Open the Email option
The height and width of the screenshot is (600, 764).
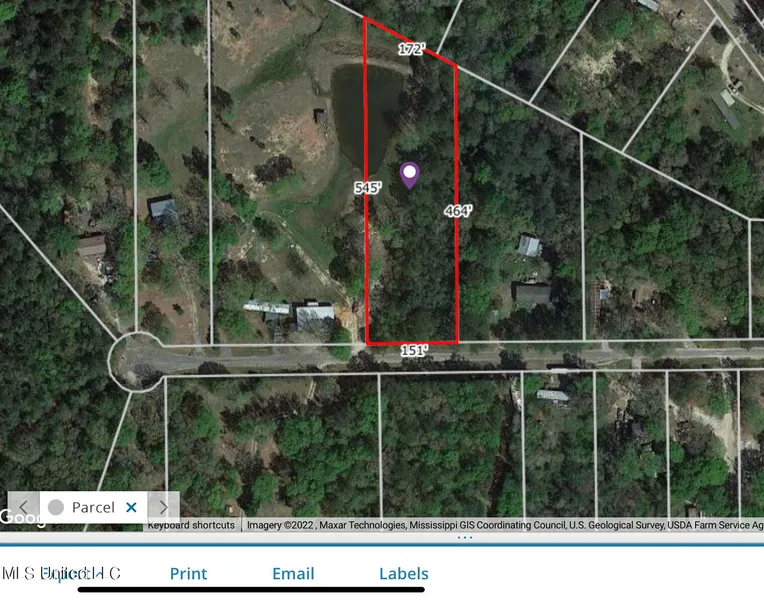point(293,573)
